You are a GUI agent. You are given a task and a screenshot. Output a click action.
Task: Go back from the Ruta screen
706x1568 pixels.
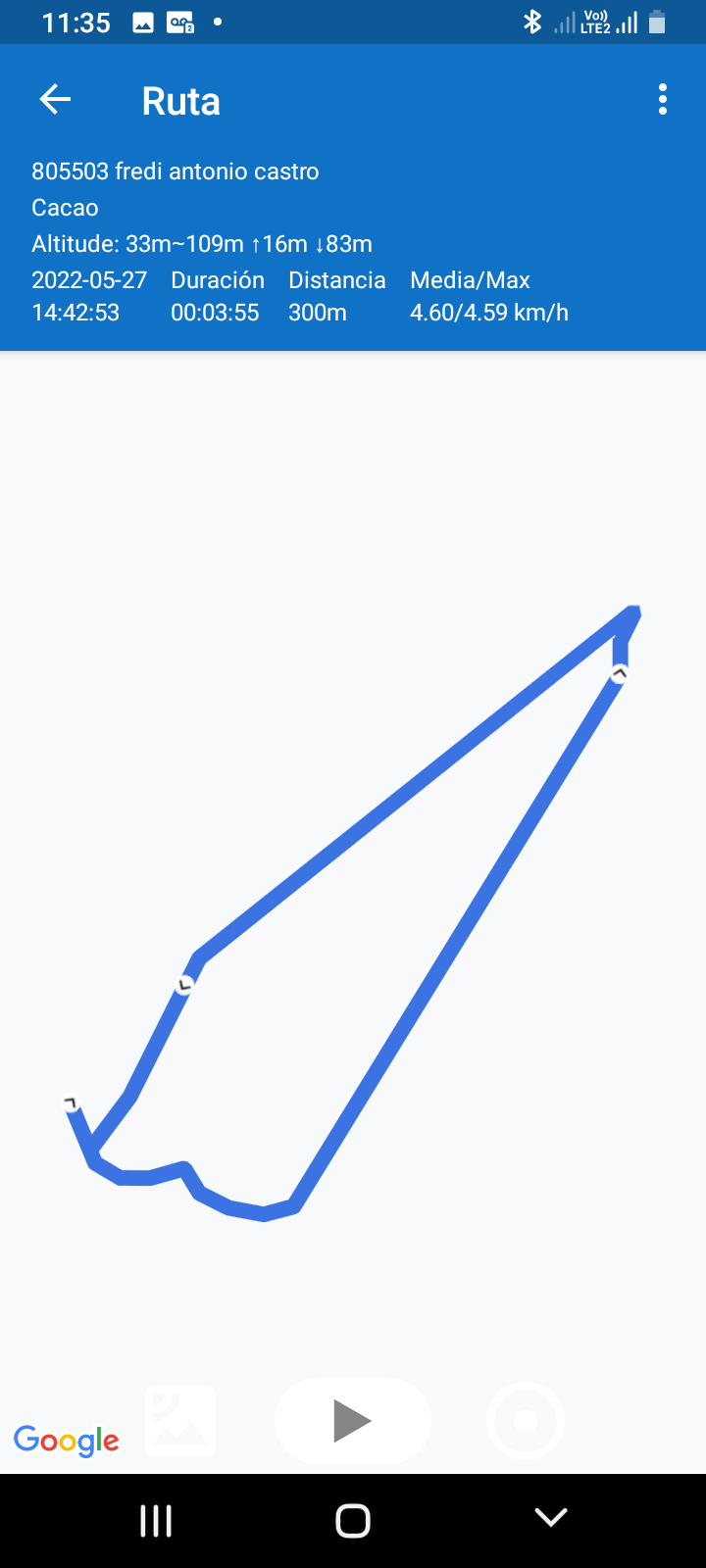55,100
